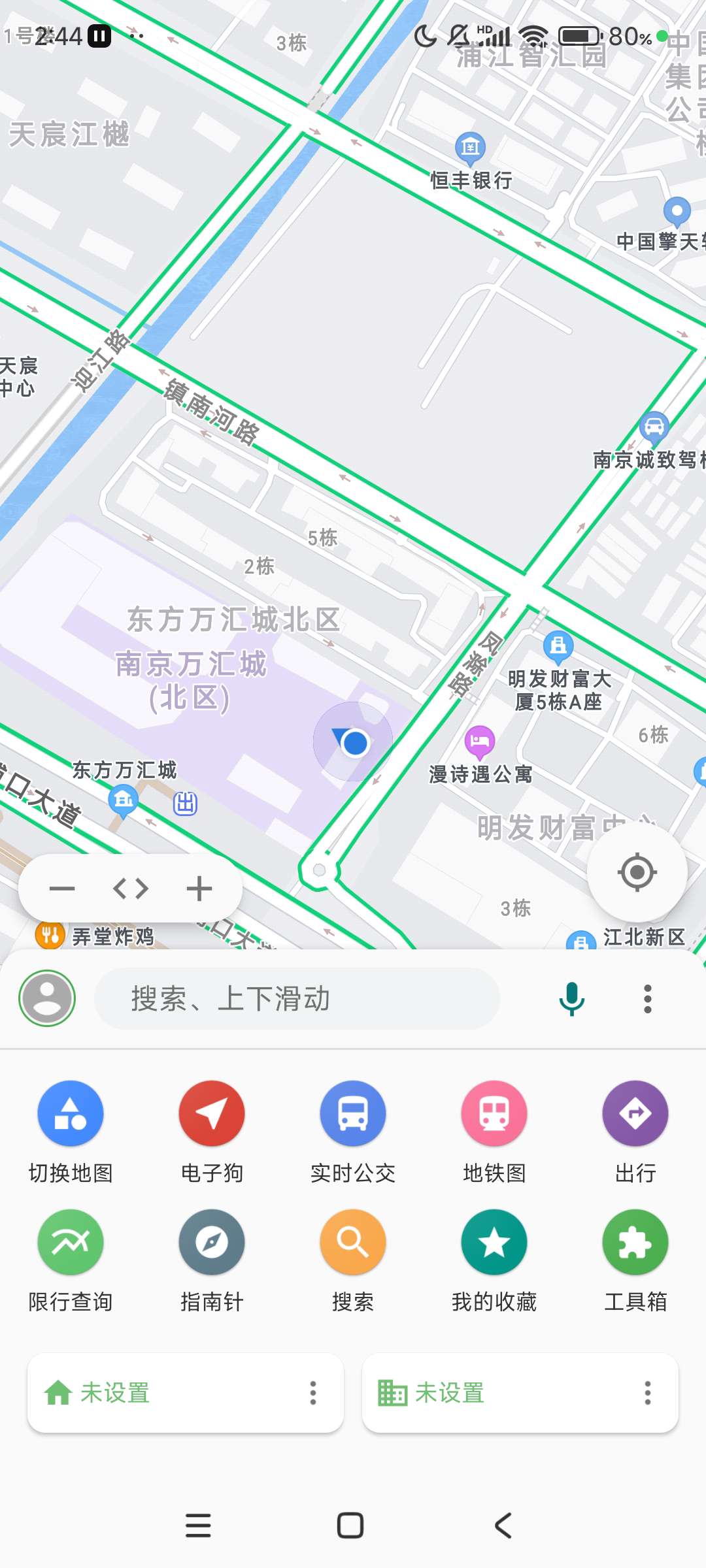706x1568 pixels.
Task: Tap the 搜索、上下滑动 search field
Action: (x=297, y=998)
